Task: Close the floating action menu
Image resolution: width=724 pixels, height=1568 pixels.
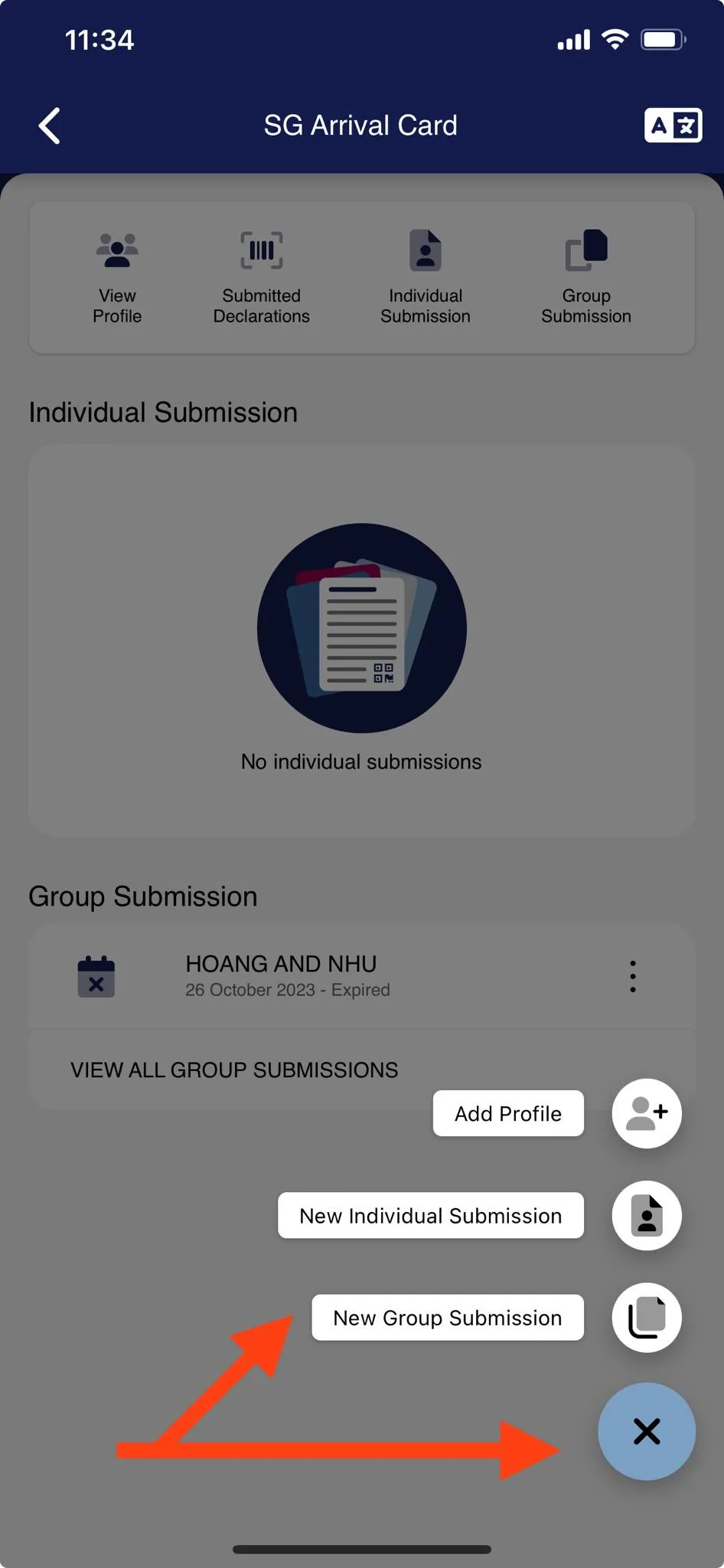Action: click(x=647, y=1431)
